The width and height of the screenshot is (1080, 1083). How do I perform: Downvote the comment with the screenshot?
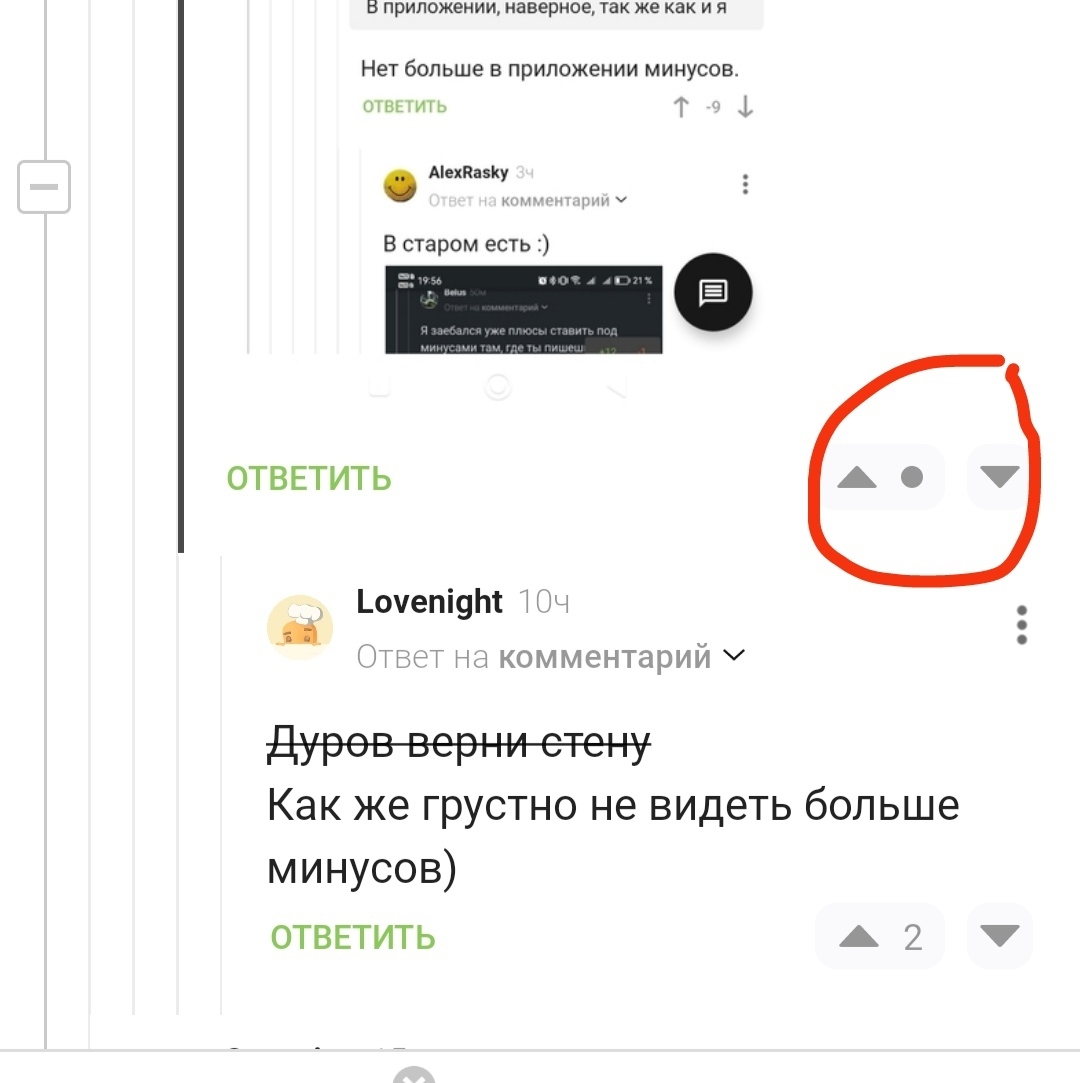[999, 478]
